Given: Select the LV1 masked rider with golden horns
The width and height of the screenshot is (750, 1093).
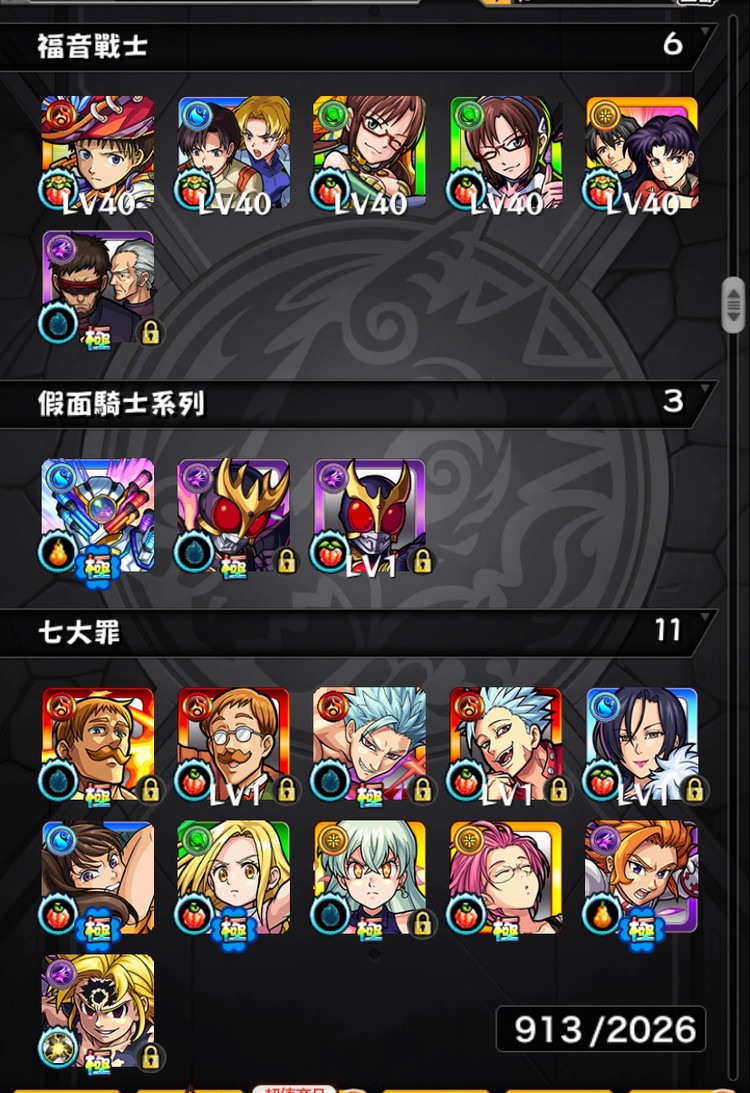Looking at the screenshot, I should (370, 515).
